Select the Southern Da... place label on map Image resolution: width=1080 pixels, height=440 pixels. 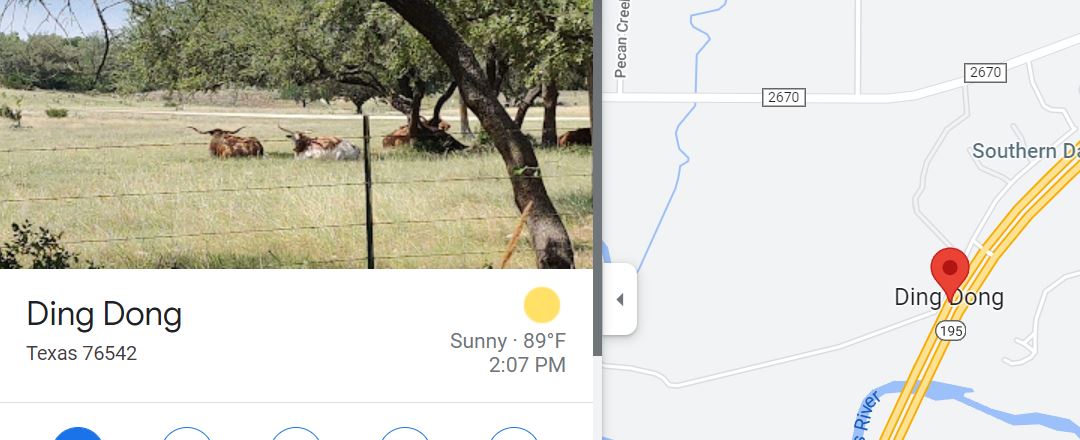[1025, 151]
